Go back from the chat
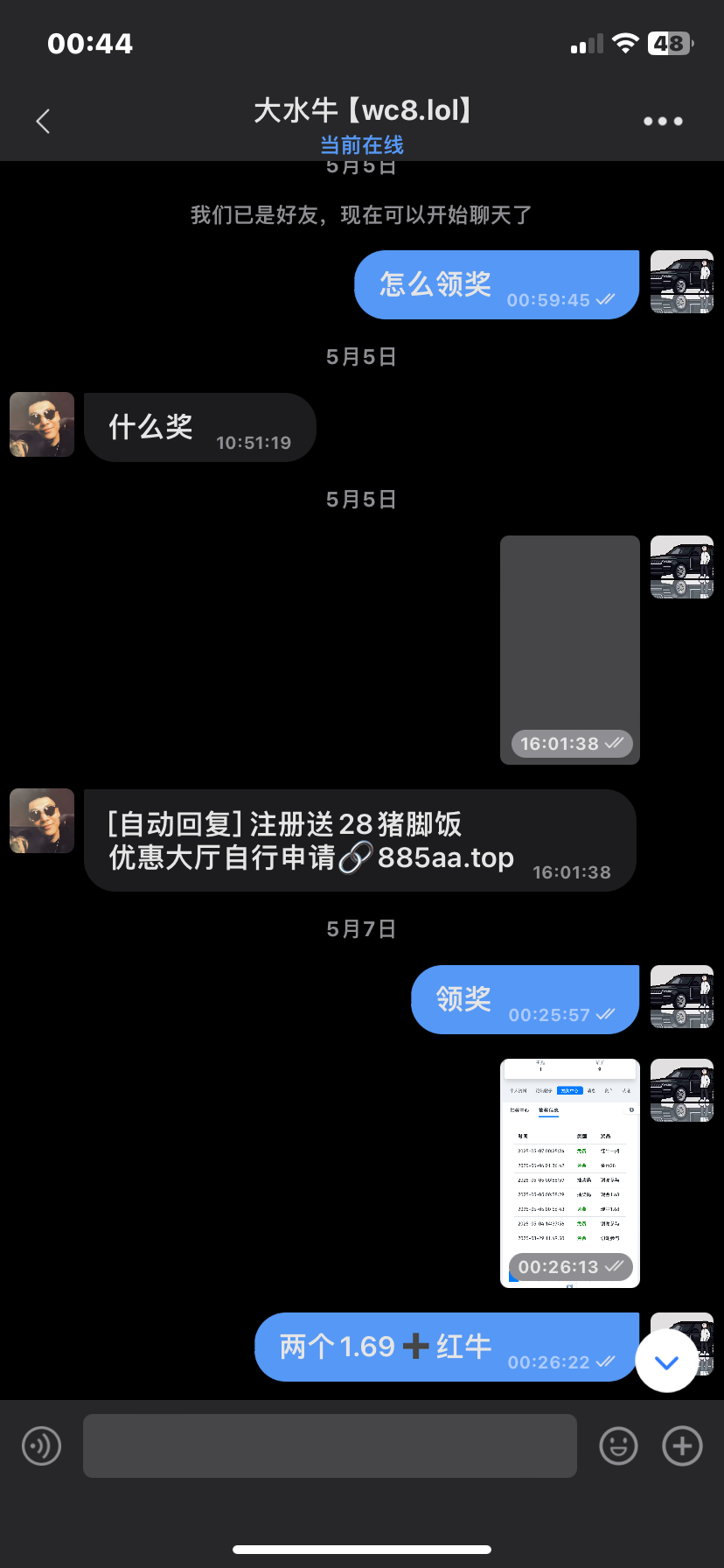 43,121
